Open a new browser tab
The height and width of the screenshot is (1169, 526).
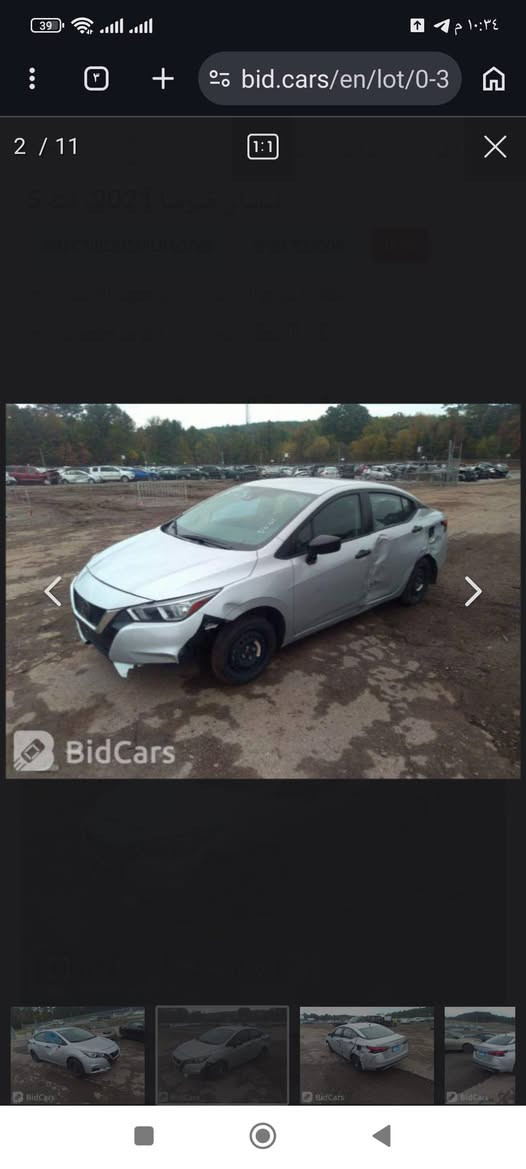click(x=162, y=78)
